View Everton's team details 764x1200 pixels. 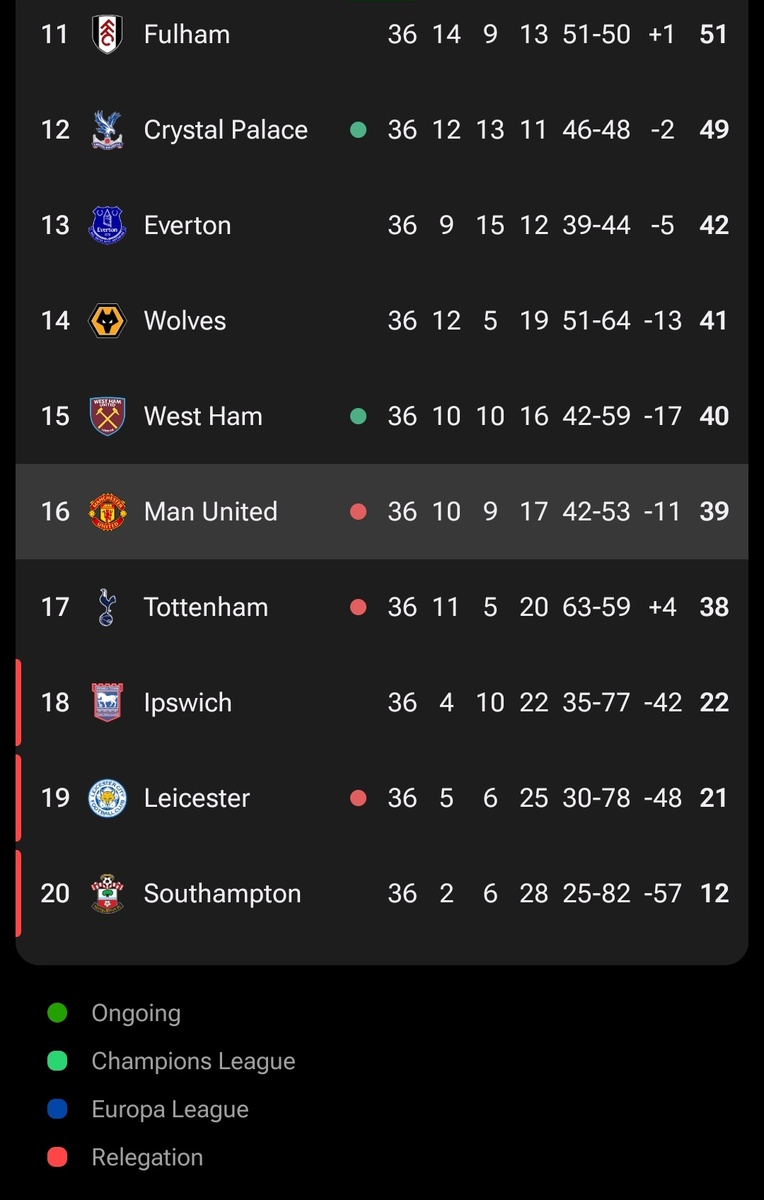coord(187,225)
